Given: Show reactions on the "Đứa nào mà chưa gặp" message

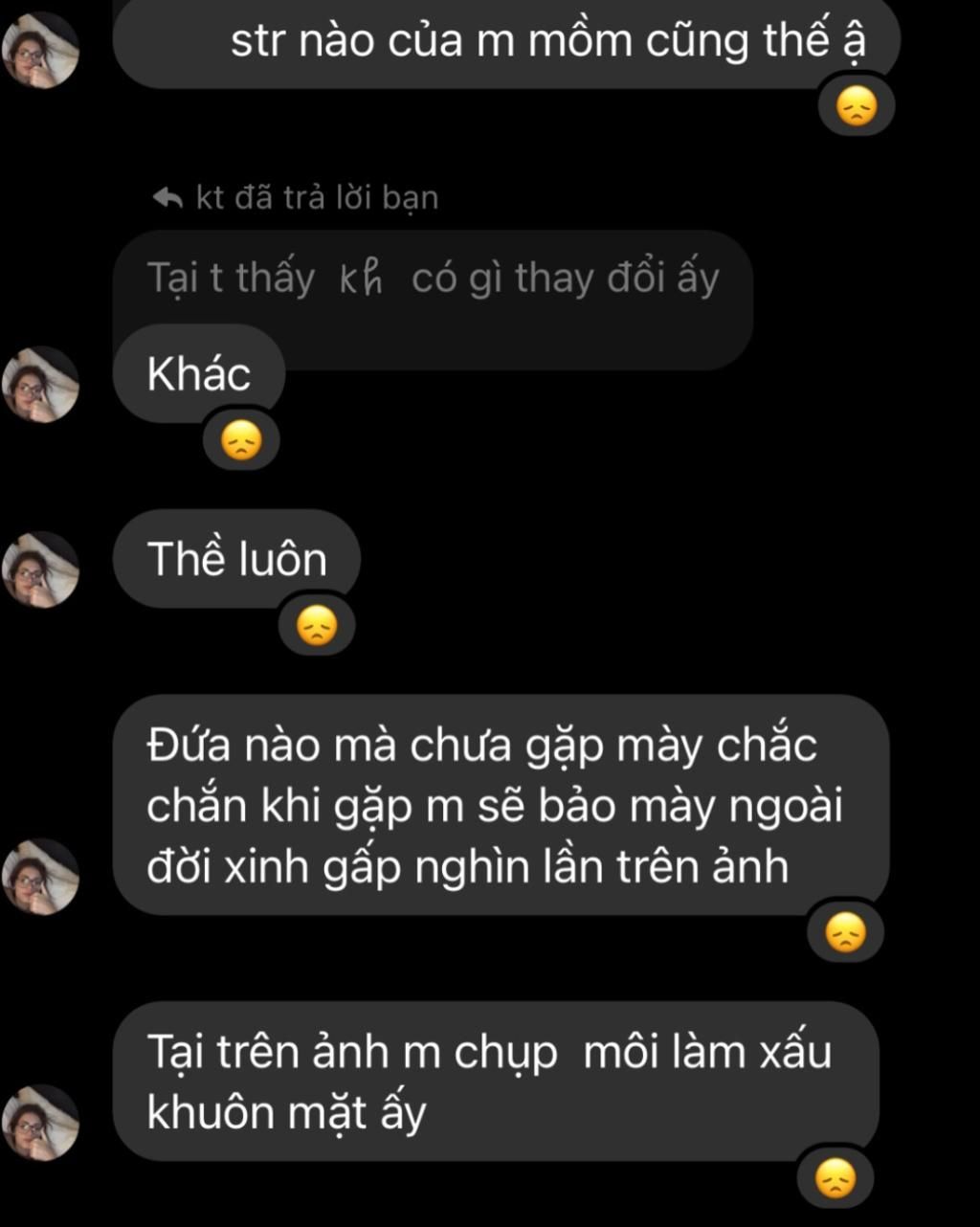Looking at the screenshot, I should [845, 933].
